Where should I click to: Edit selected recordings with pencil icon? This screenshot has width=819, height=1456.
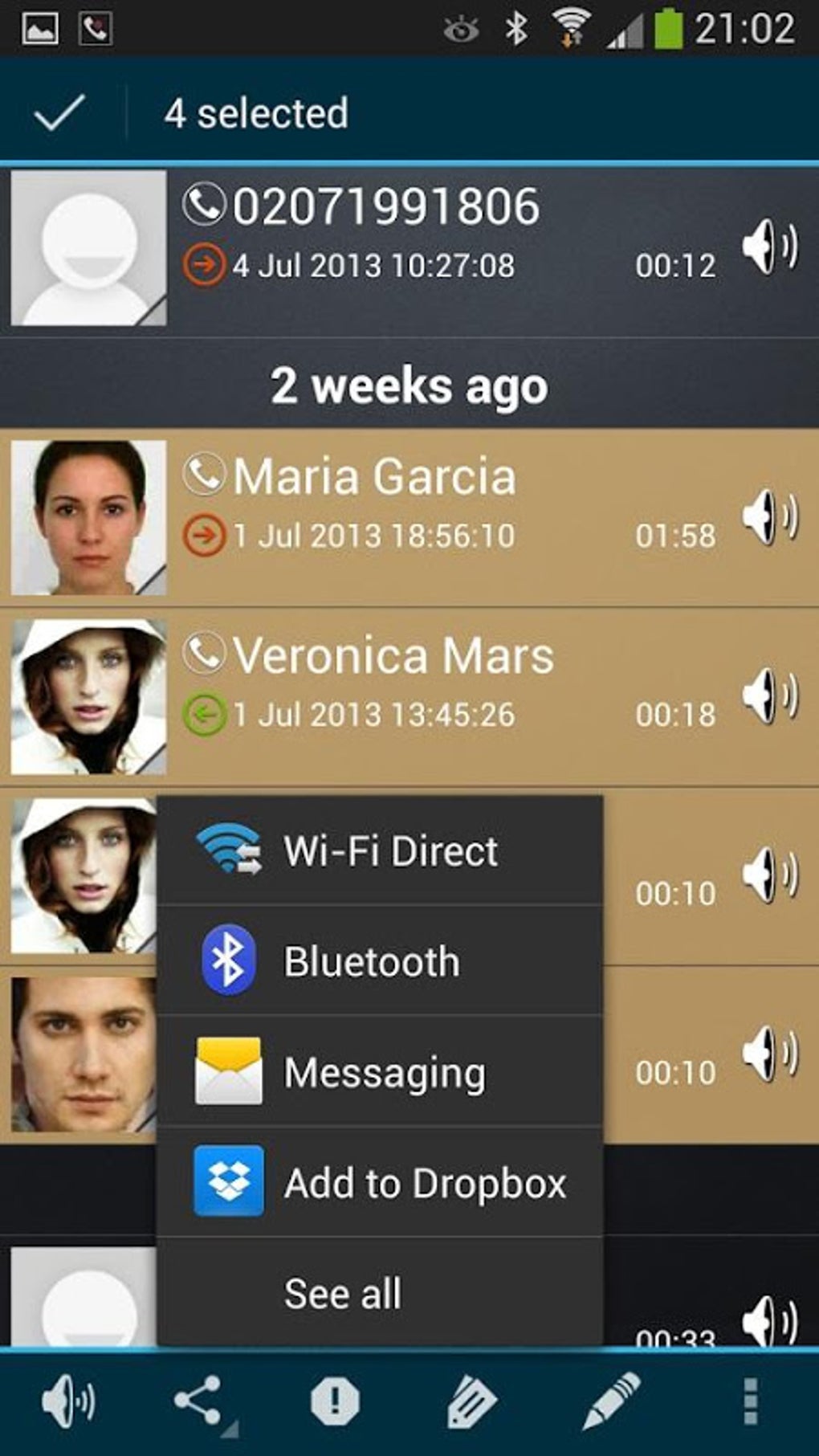[612, 1402]
